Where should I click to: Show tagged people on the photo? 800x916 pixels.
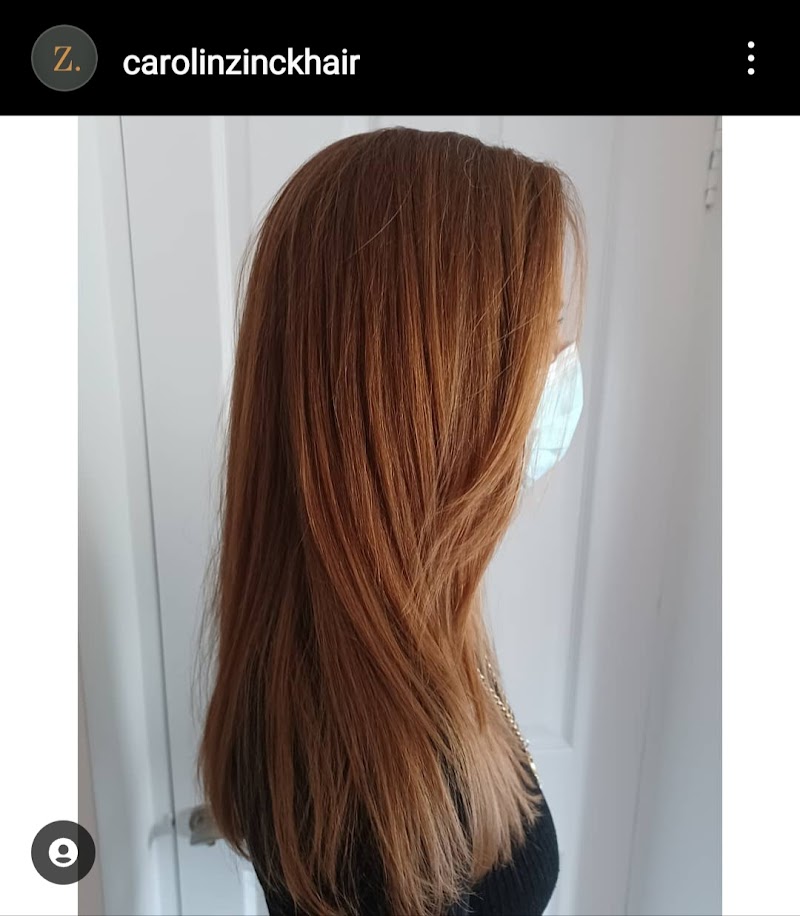click(63, 852)
